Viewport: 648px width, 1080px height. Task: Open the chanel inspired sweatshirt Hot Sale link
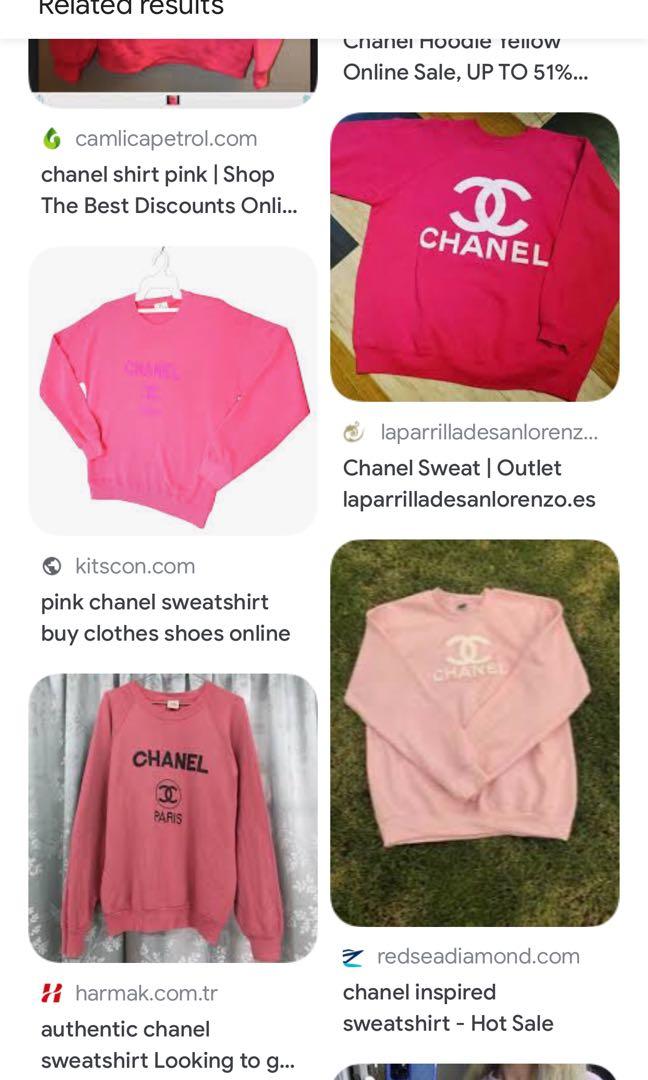click(447, 1007)
